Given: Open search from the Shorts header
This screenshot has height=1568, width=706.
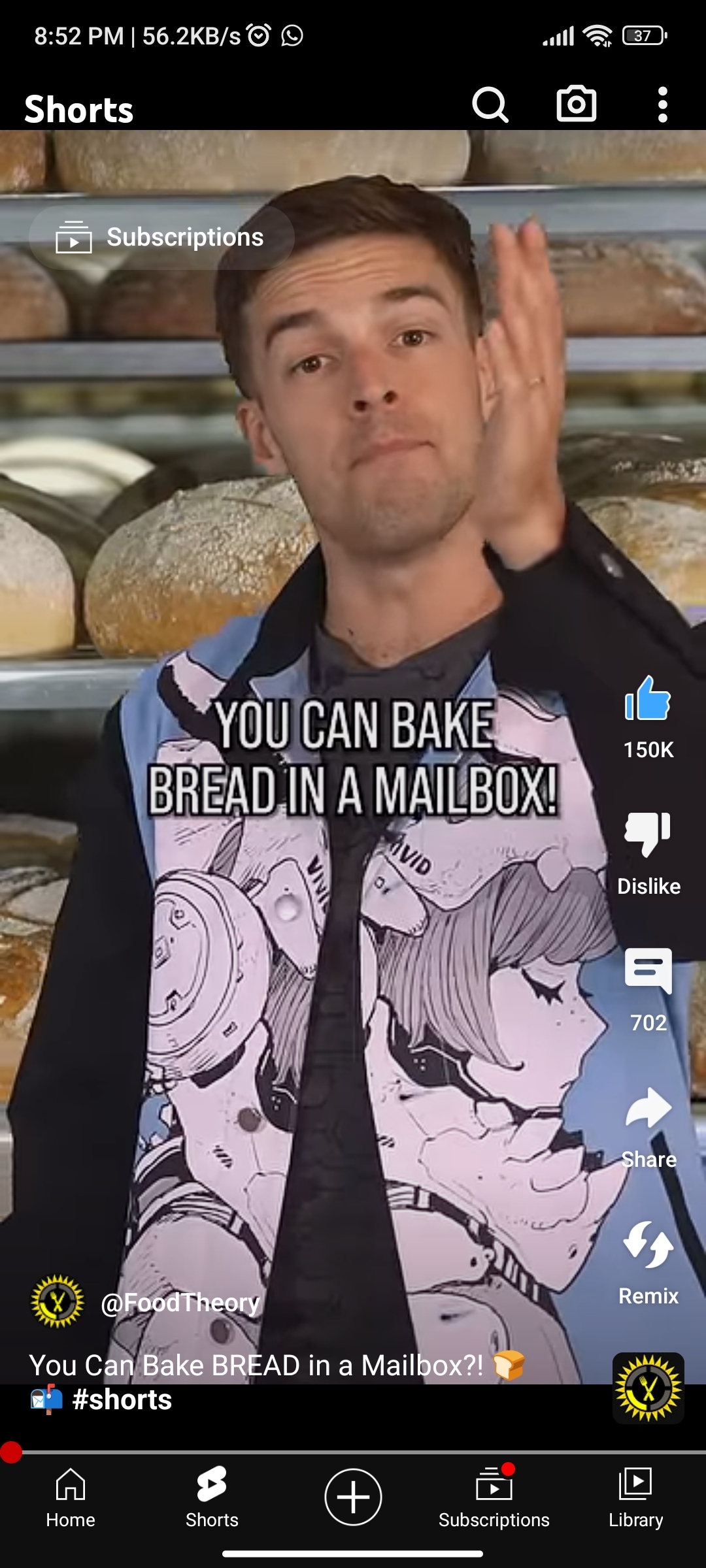Looking at the screenshot, I should pos(490,105).
